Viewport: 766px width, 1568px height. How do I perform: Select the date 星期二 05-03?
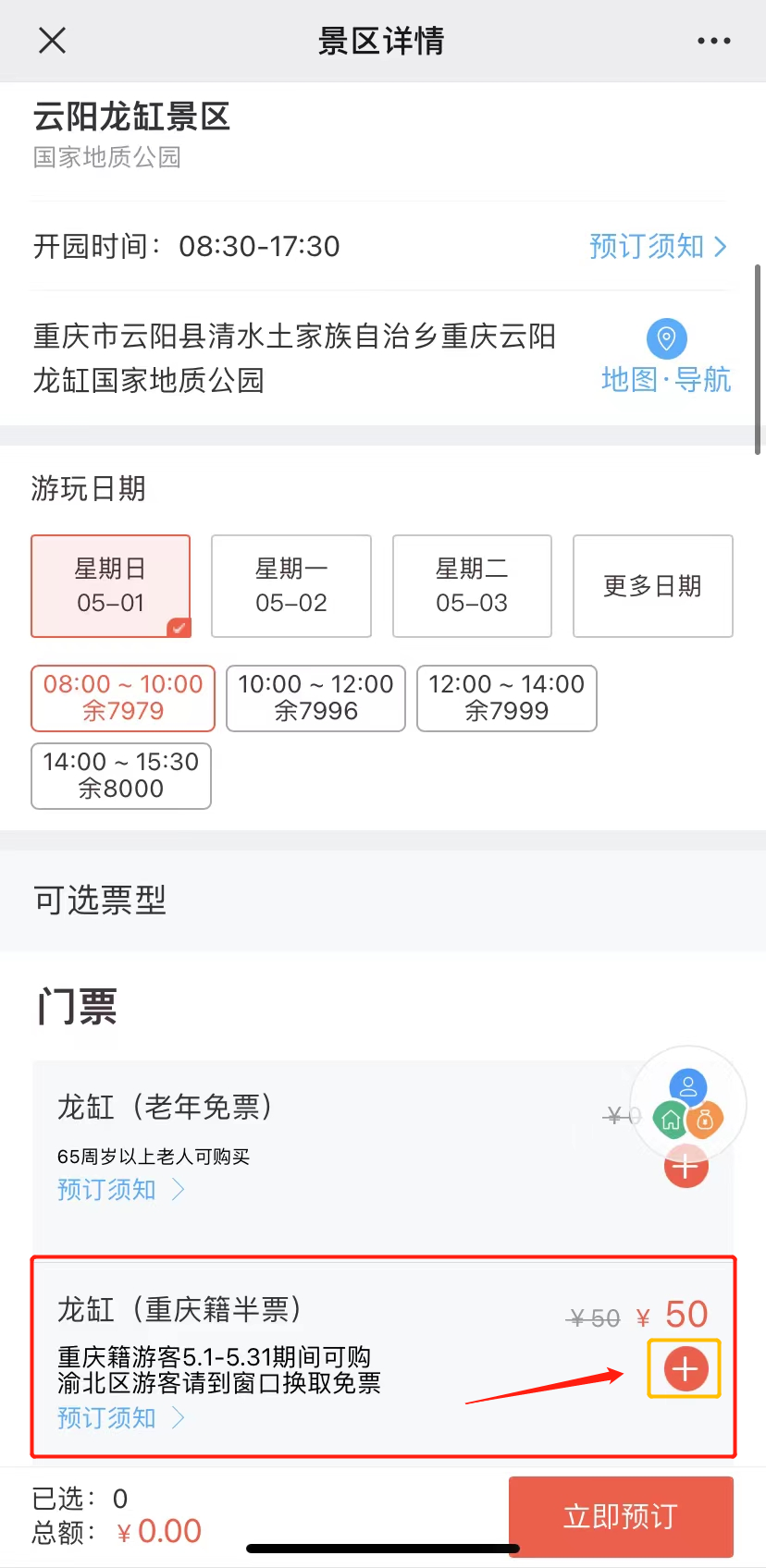[x=472, y=586]
